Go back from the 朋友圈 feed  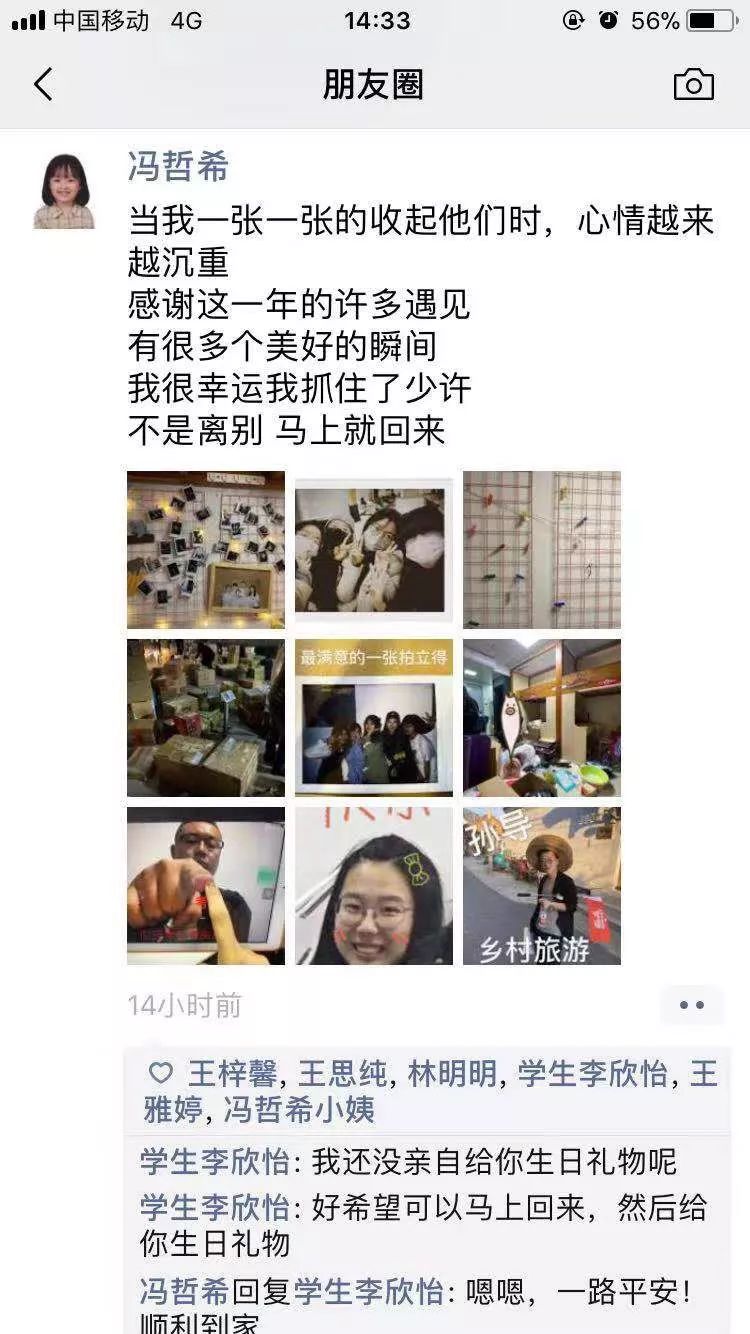[x=43, y=85]
